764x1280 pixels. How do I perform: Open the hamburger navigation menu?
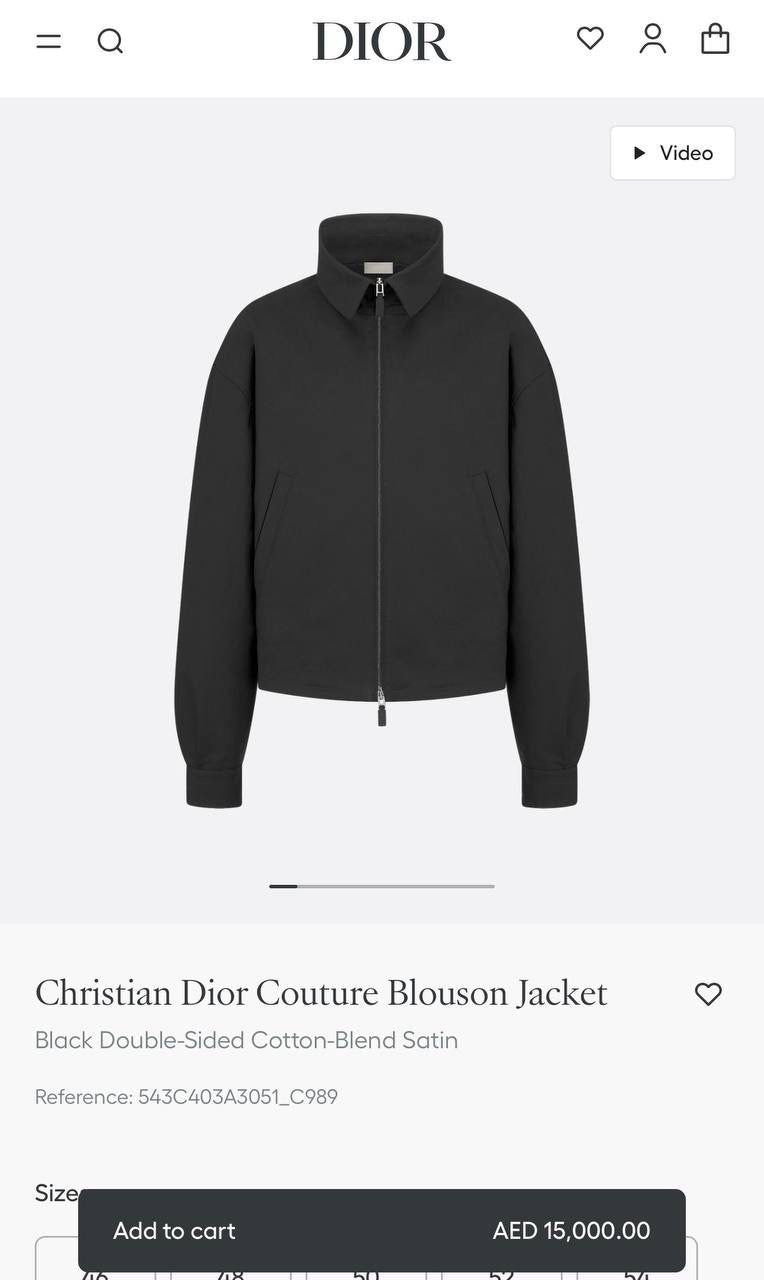tap(48, 41)
